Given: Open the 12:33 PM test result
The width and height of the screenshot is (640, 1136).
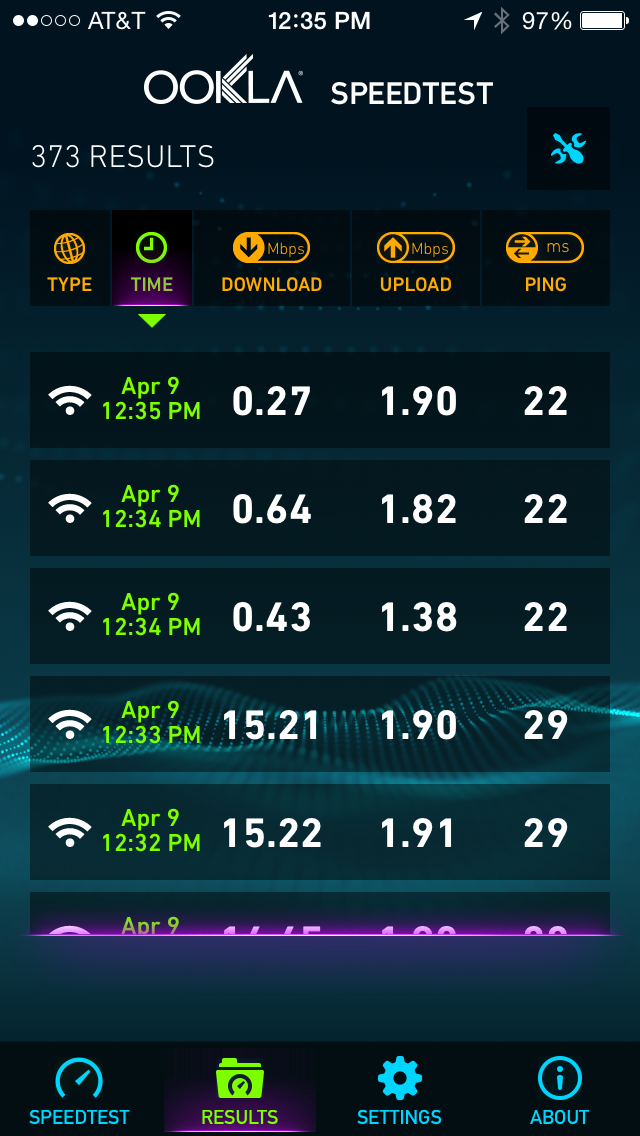Looking at the screenshot, I should tap(320, 724).
